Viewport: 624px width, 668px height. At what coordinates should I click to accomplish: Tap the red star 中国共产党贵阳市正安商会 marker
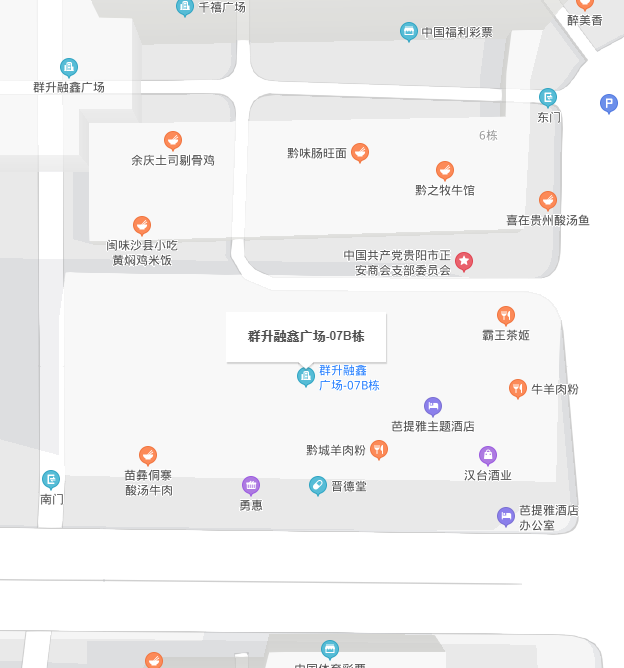464,262
